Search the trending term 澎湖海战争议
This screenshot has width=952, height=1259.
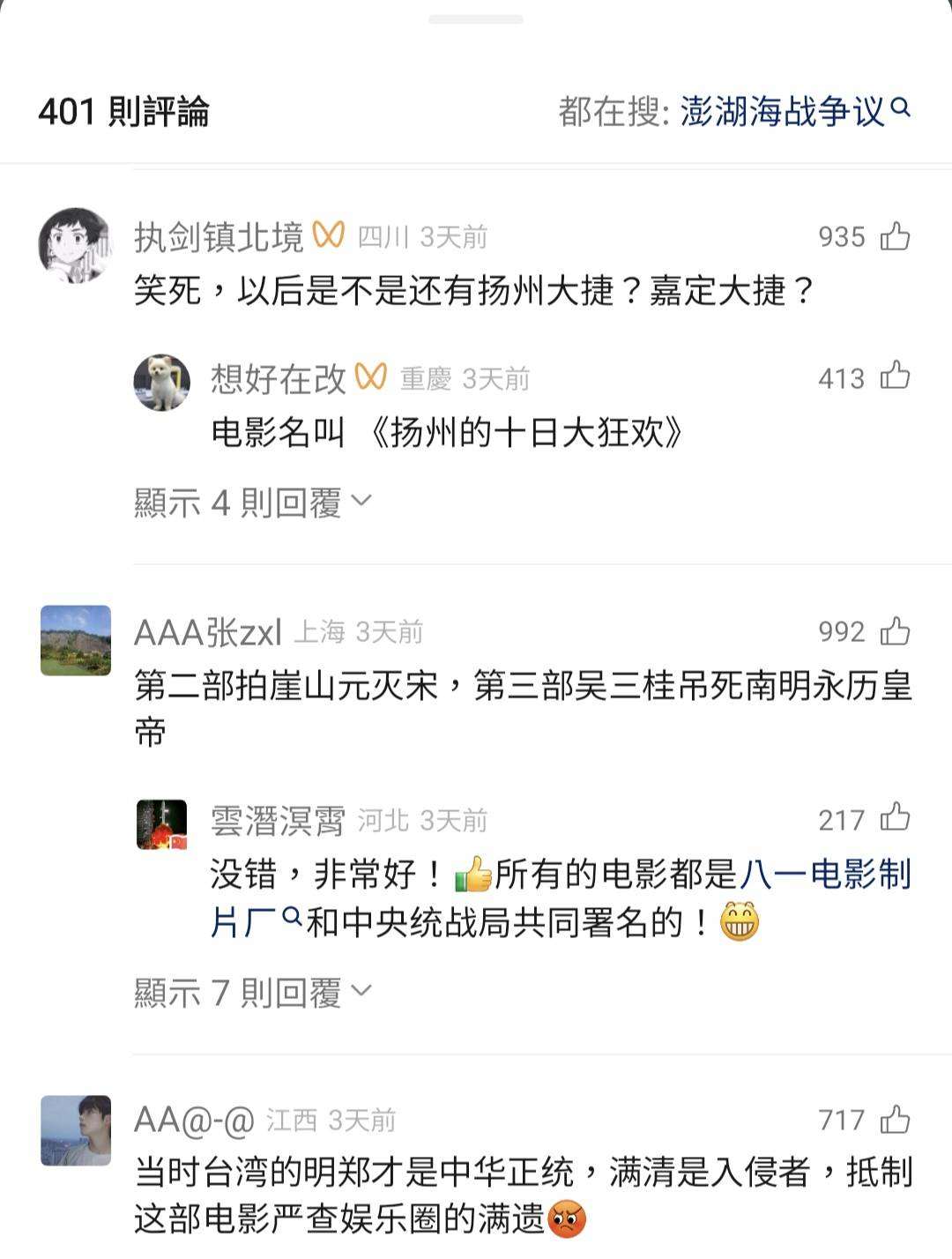[793, 112]
